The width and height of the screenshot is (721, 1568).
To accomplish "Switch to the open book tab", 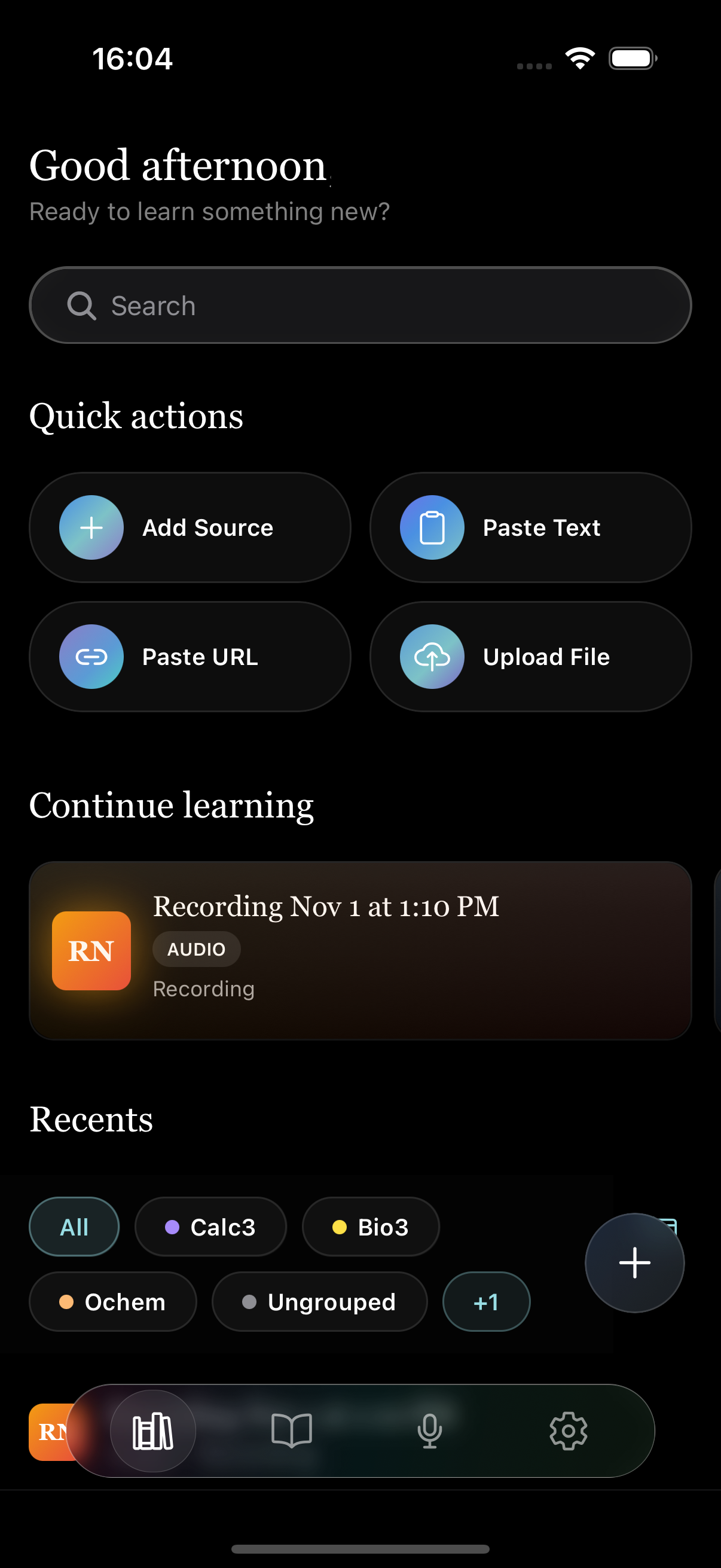I will click(x=291, y=1430).
